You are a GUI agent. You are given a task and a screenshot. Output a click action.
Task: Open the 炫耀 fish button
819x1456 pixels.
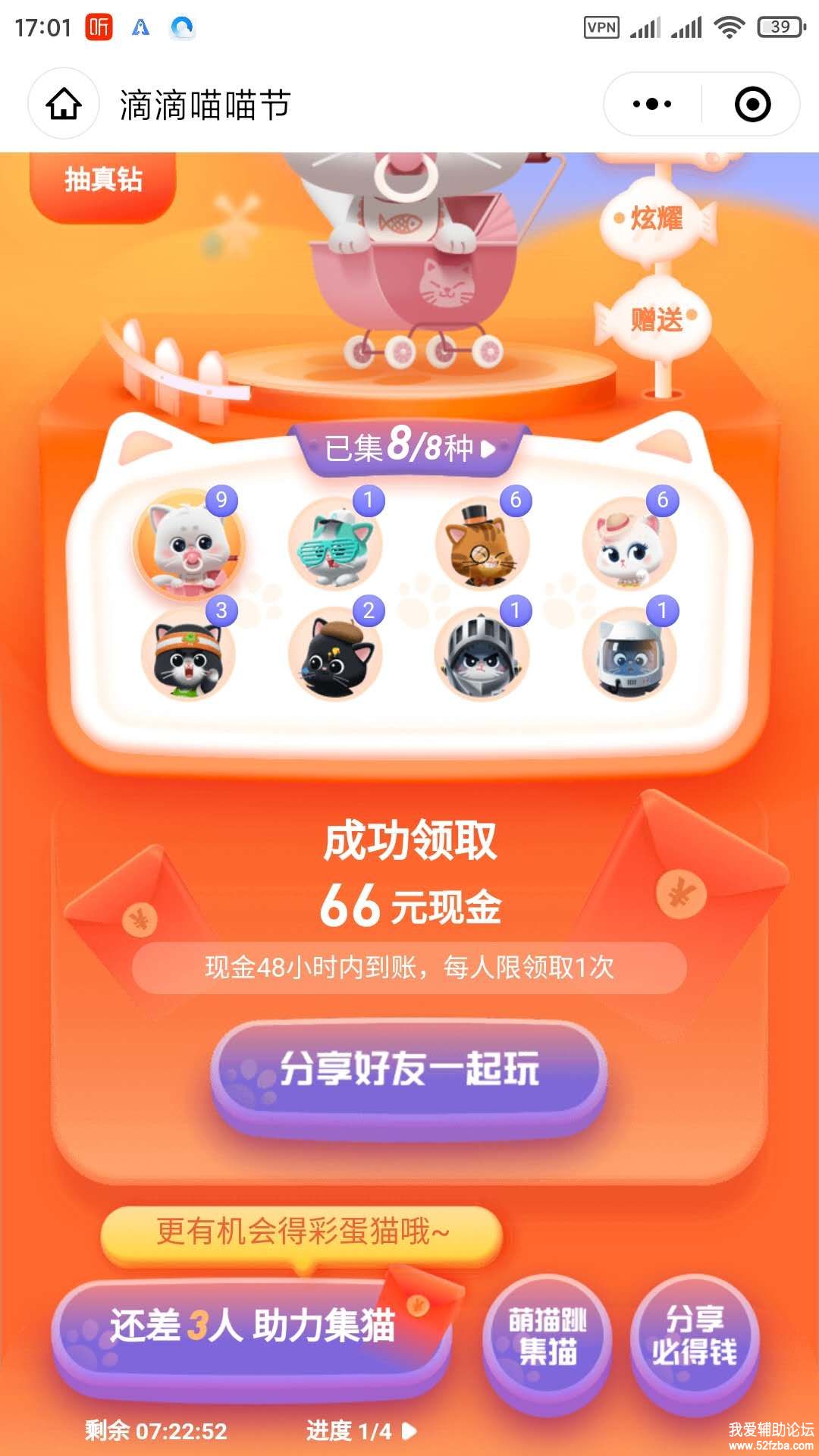657,219
